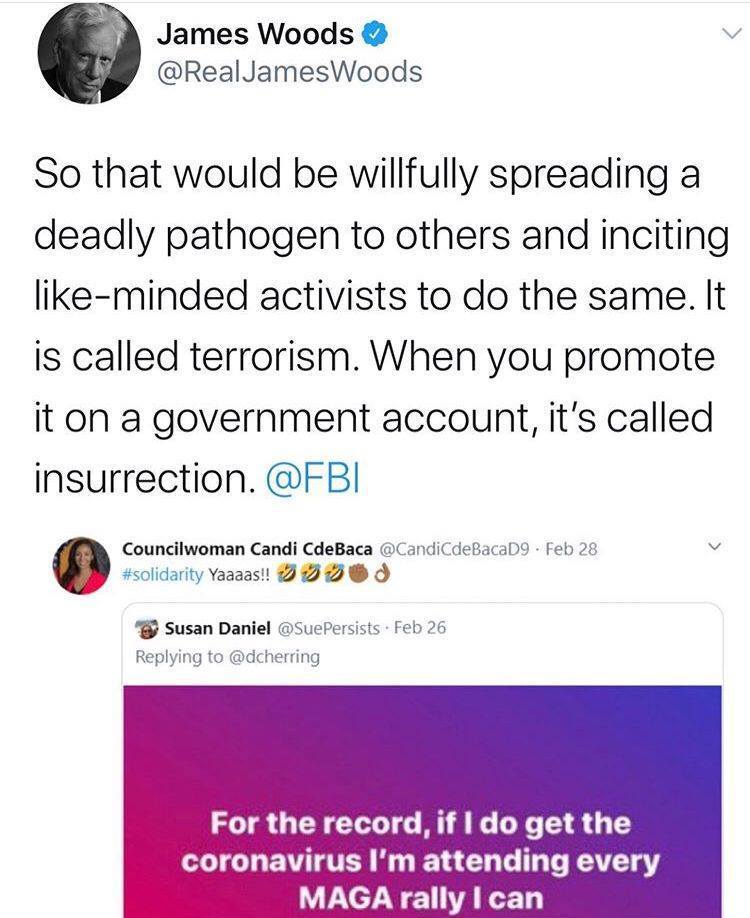Open the options chevron on James Woods's tweet
This screenshot has width=750, height=918.
pyautogui.click(x=729, y=35)
